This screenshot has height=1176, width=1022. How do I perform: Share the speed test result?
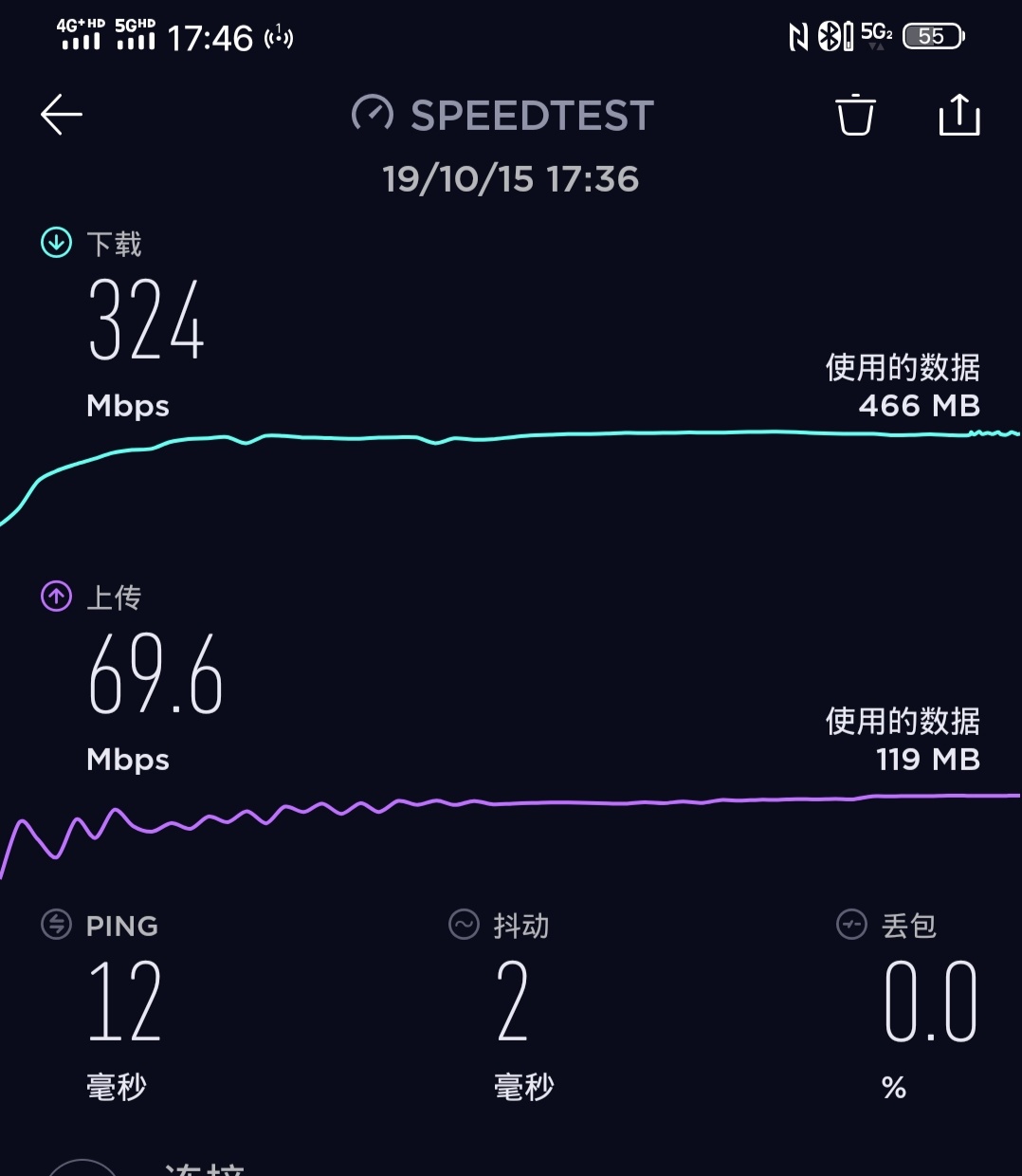959,115
